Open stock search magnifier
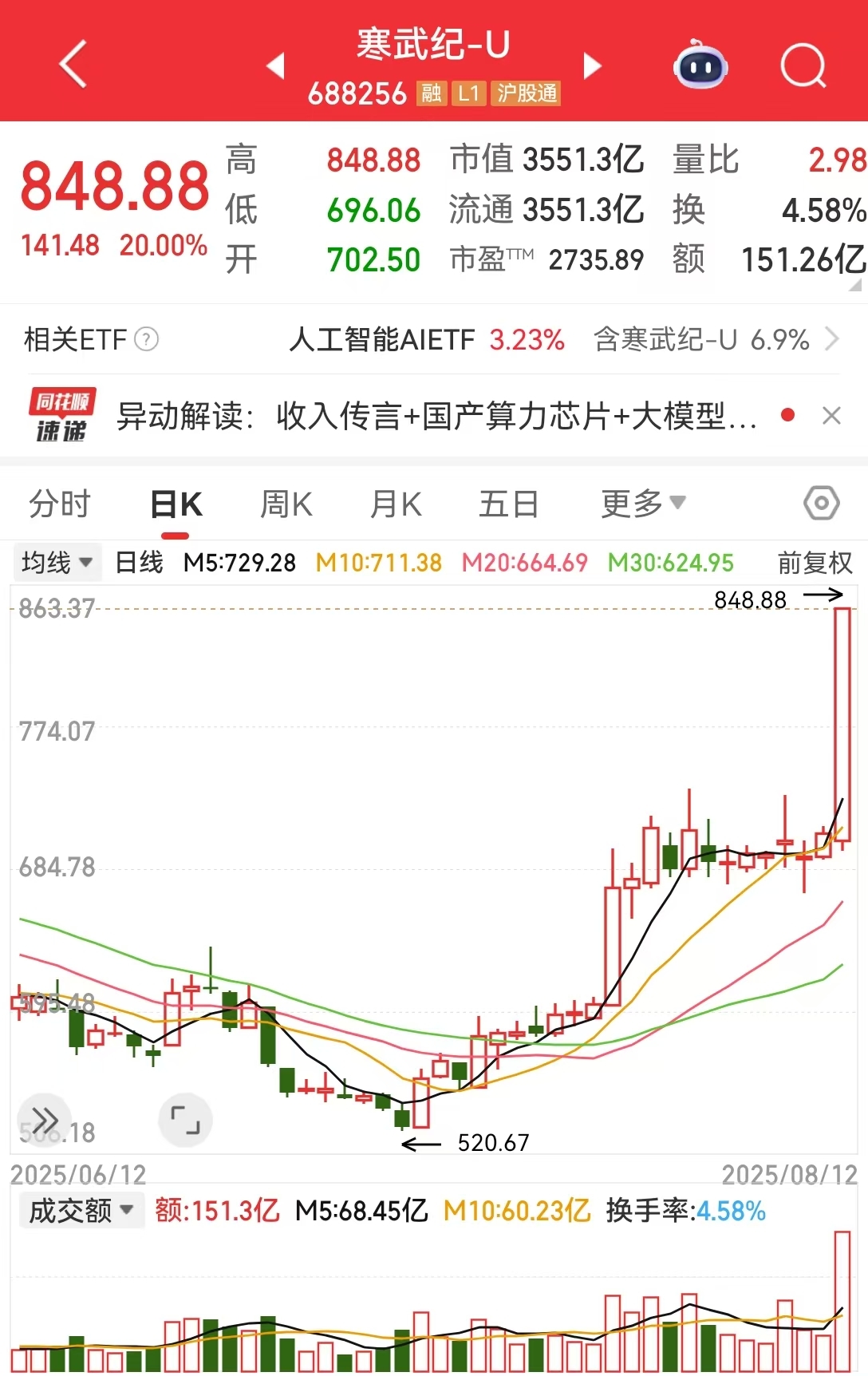Screen dimensions: 868x1376 click(803, 65)
